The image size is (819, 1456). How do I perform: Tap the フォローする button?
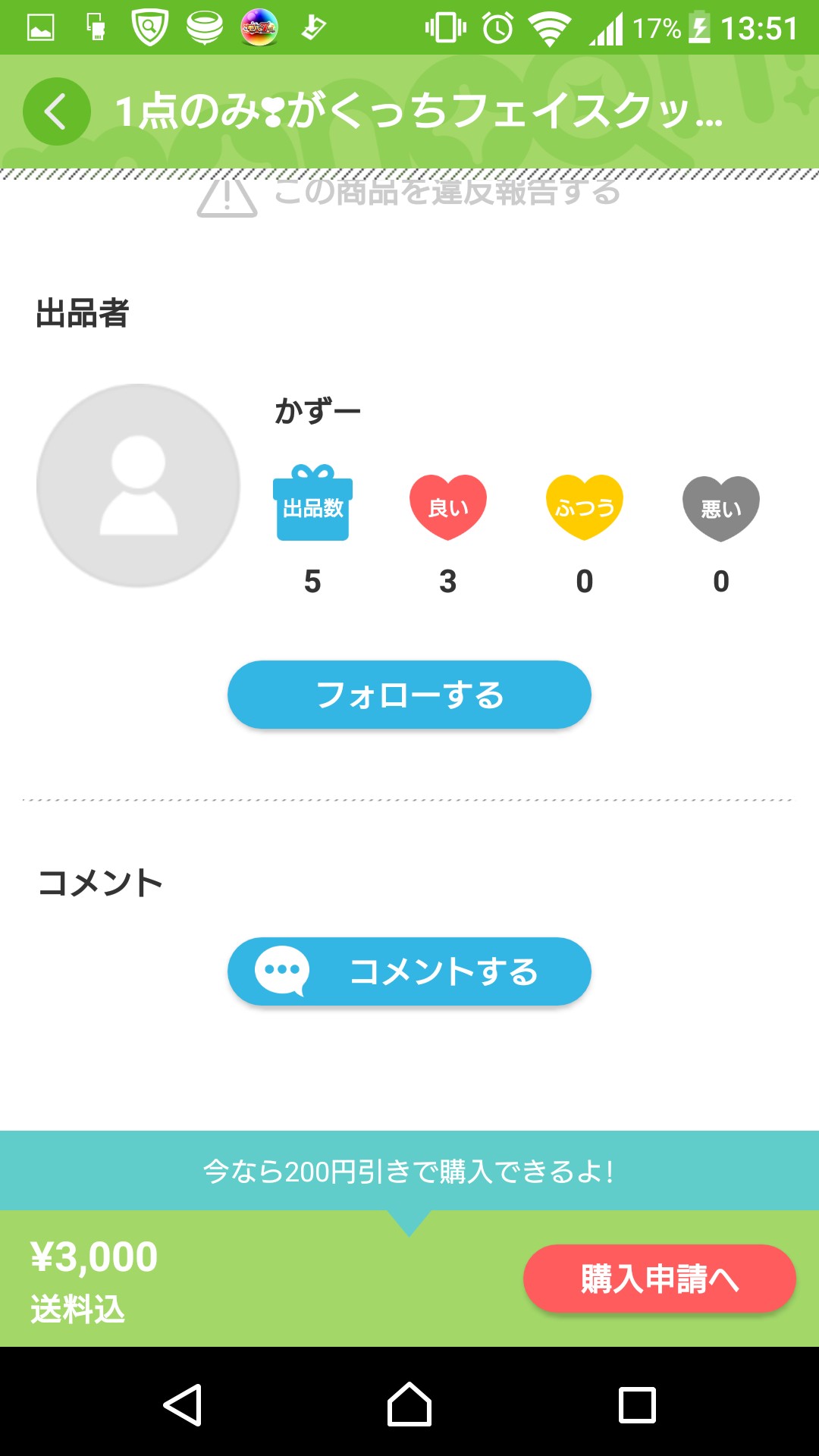(409, 695)
